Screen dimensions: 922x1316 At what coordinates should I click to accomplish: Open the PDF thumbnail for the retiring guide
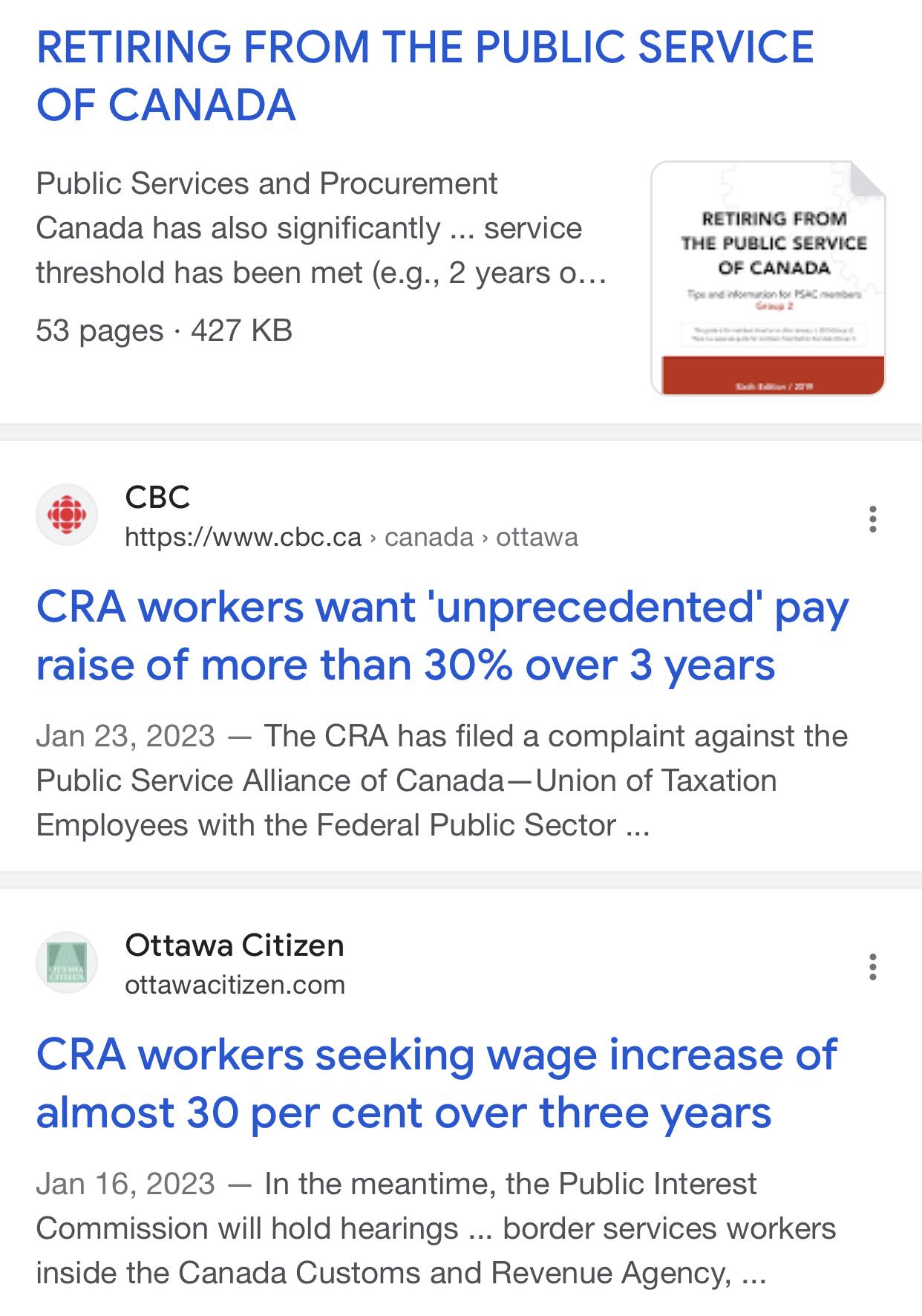pyautogui.click(x=768, y=278)
